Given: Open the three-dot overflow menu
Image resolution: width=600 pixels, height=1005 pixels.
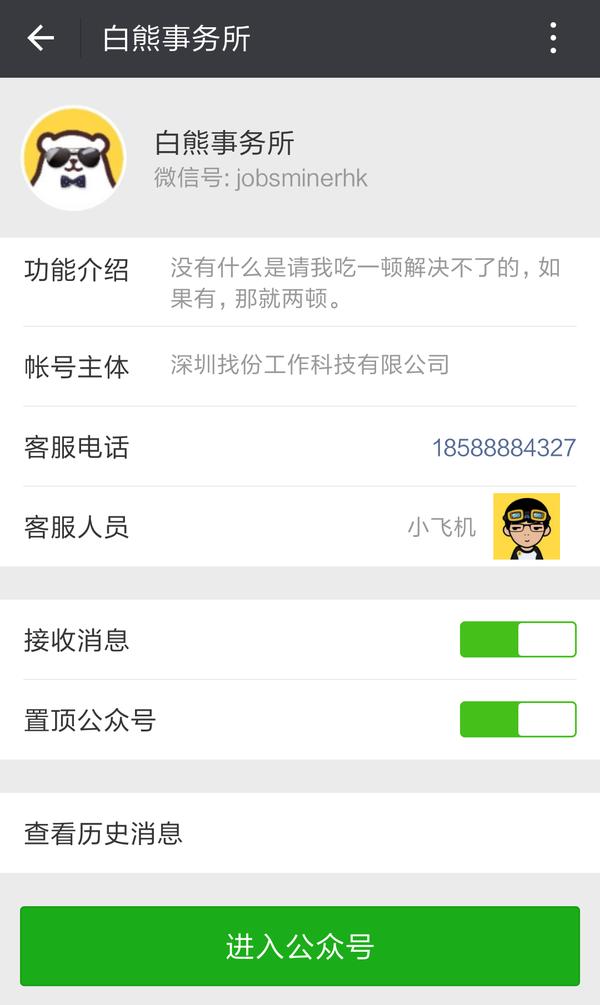Looking at the screenshot, I should click(x=552, y=38).
